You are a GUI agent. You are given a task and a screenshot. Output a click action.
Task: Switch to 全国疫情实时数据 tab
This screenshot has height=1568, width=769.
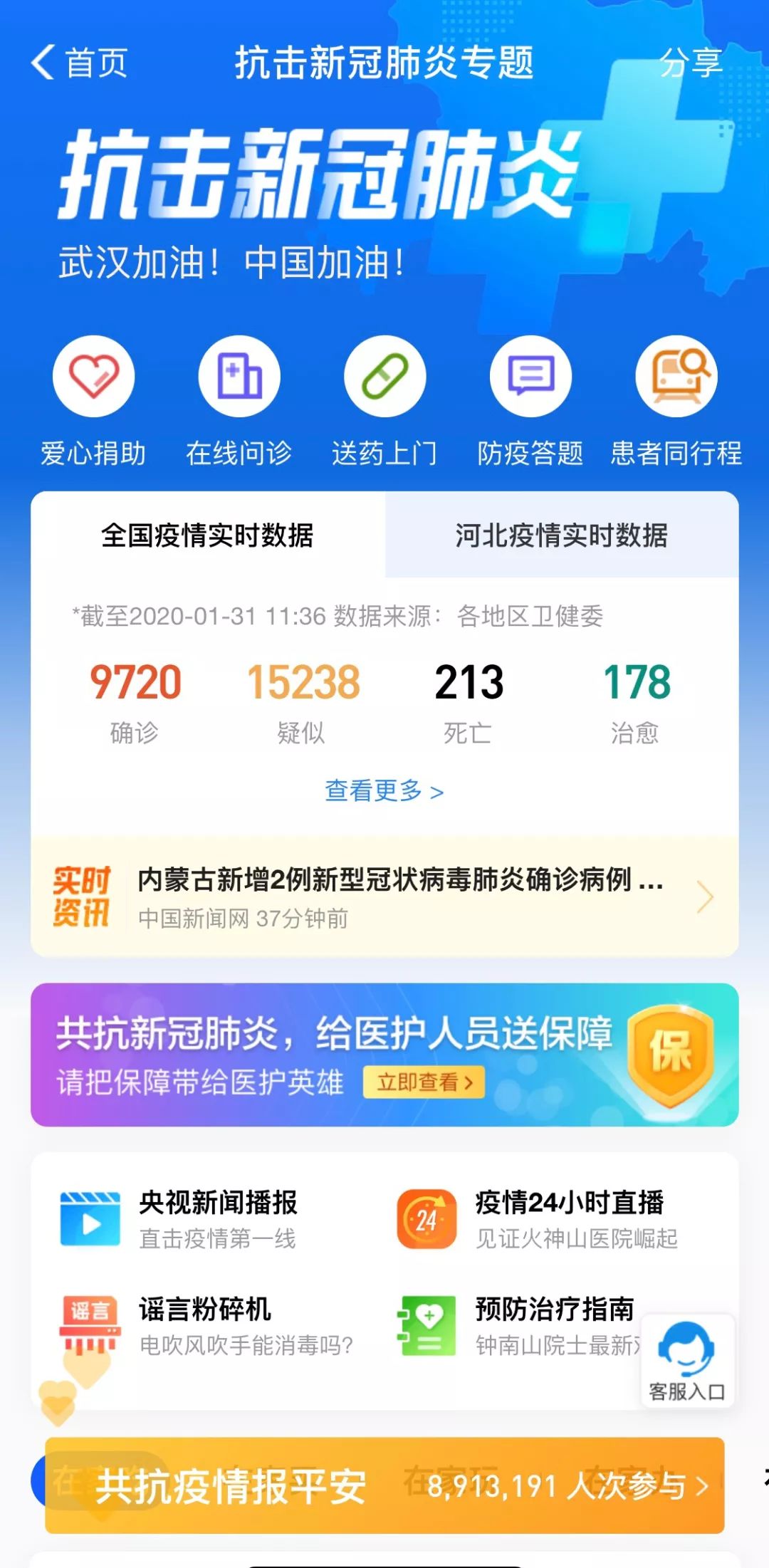[x=207, y=535]
